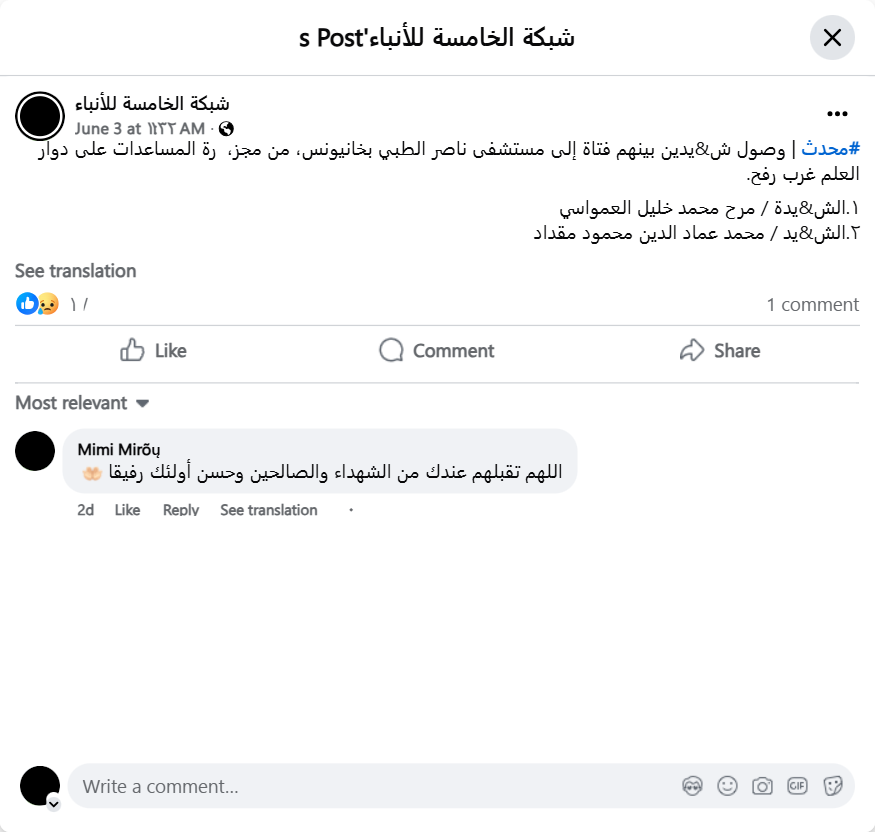This screenshot has height=832, width=875.
Task: Share this post
Action: point(719,351)
